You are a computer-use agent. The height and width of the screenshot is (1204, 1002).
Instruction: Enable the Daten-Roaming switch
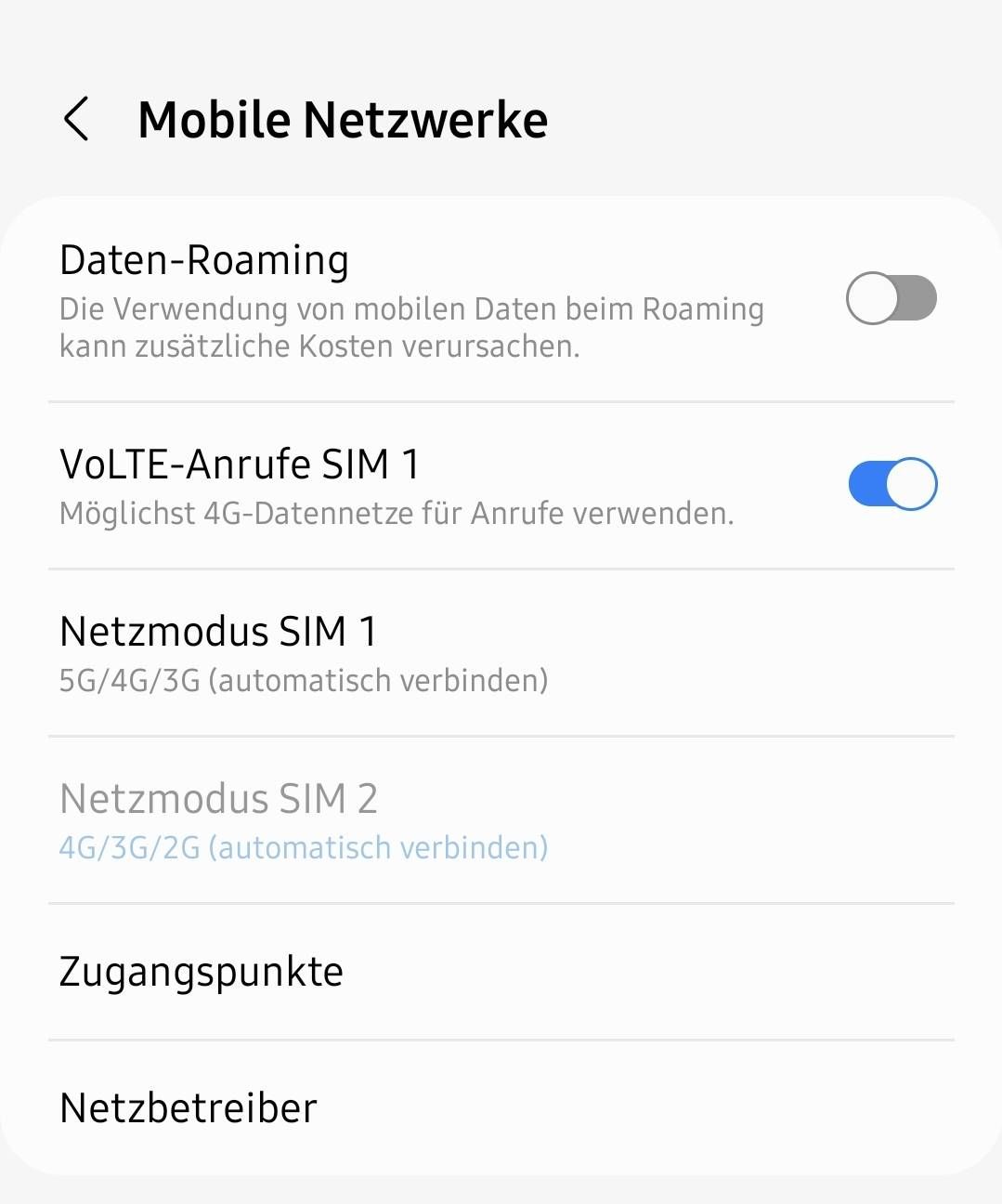(891, 298)
